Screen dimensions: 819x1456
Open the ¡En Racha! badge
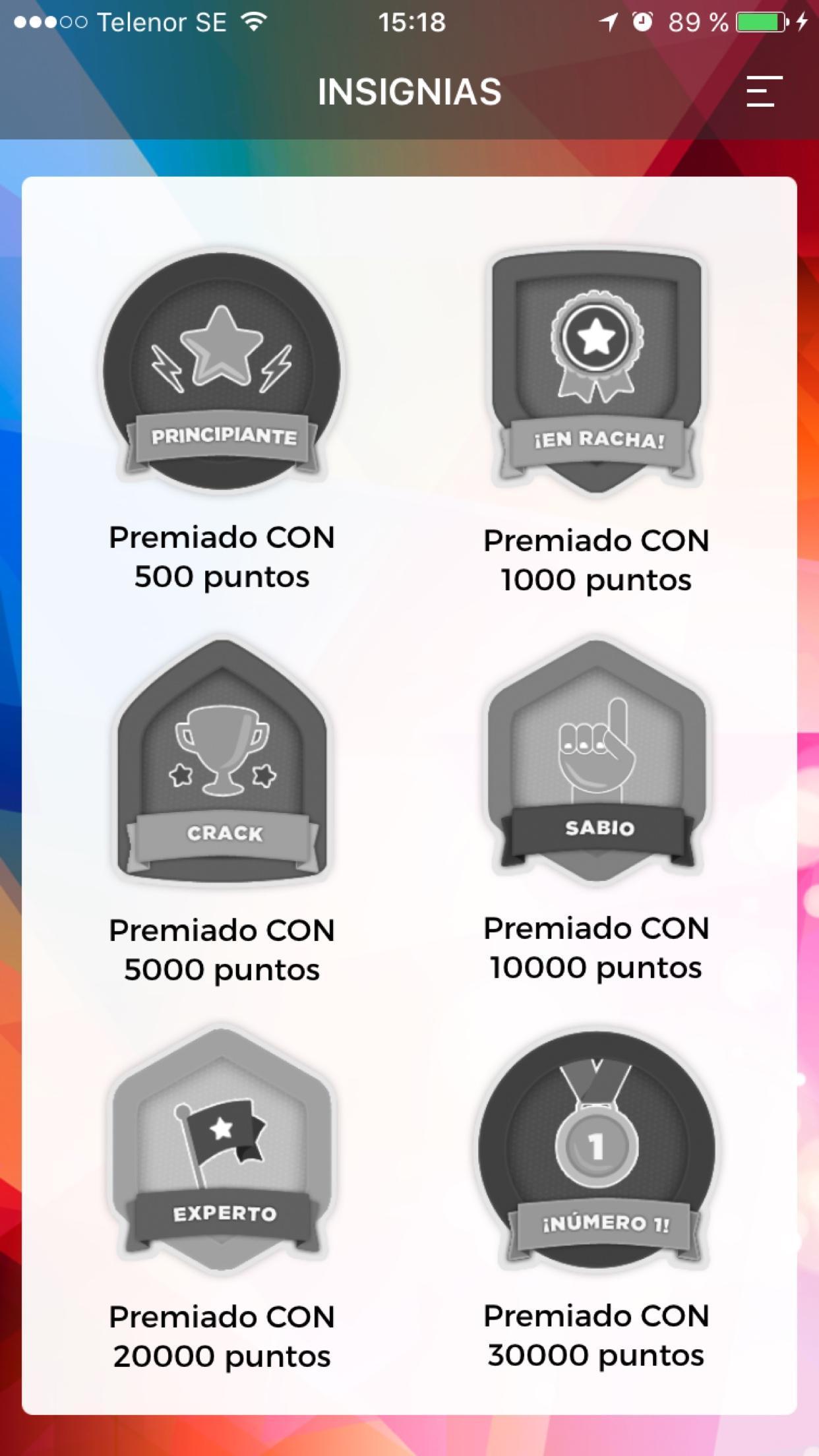tap(596, 371)
